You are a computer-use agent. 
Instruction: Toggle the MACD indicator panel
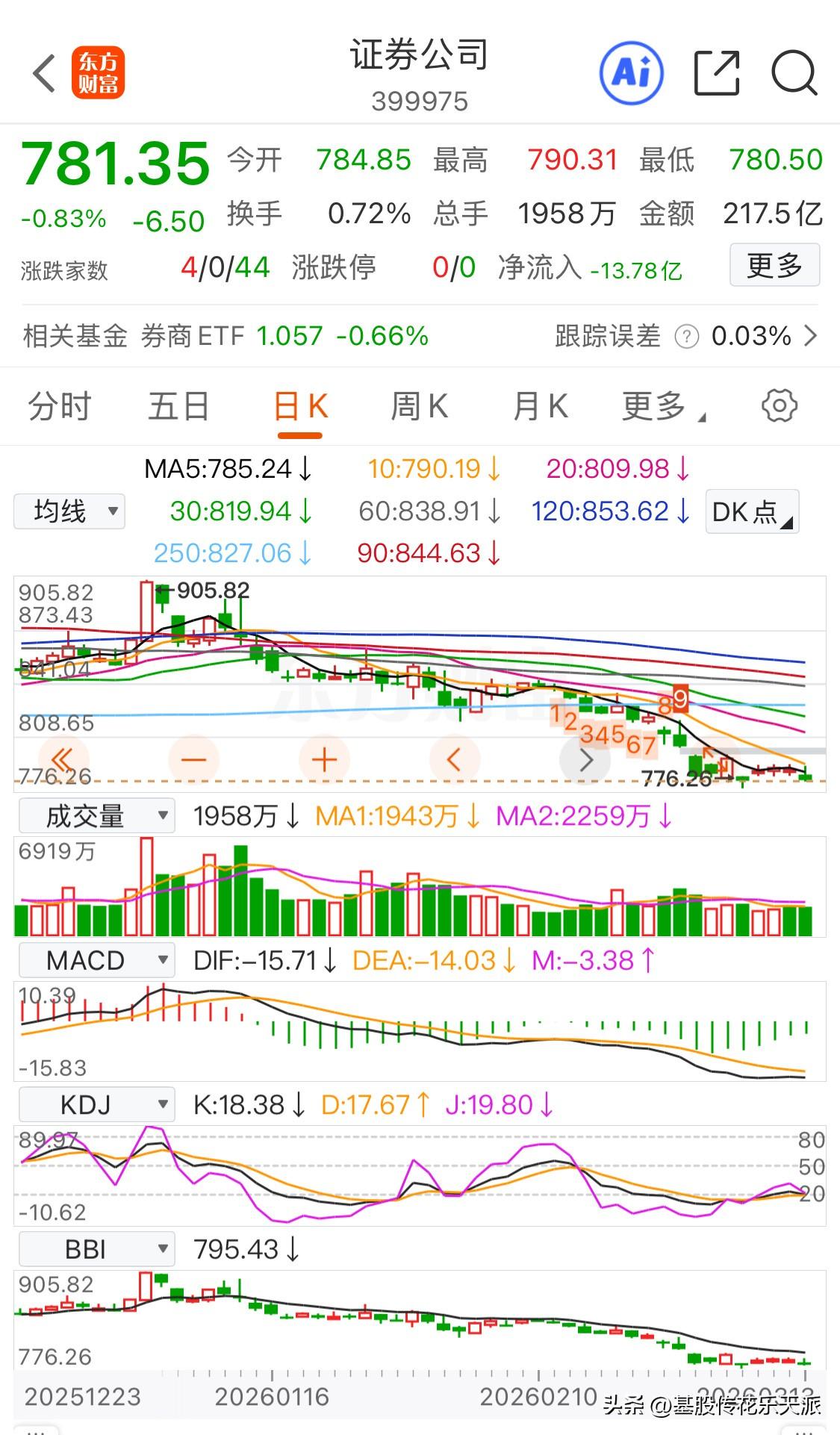[x=96, y=960]
